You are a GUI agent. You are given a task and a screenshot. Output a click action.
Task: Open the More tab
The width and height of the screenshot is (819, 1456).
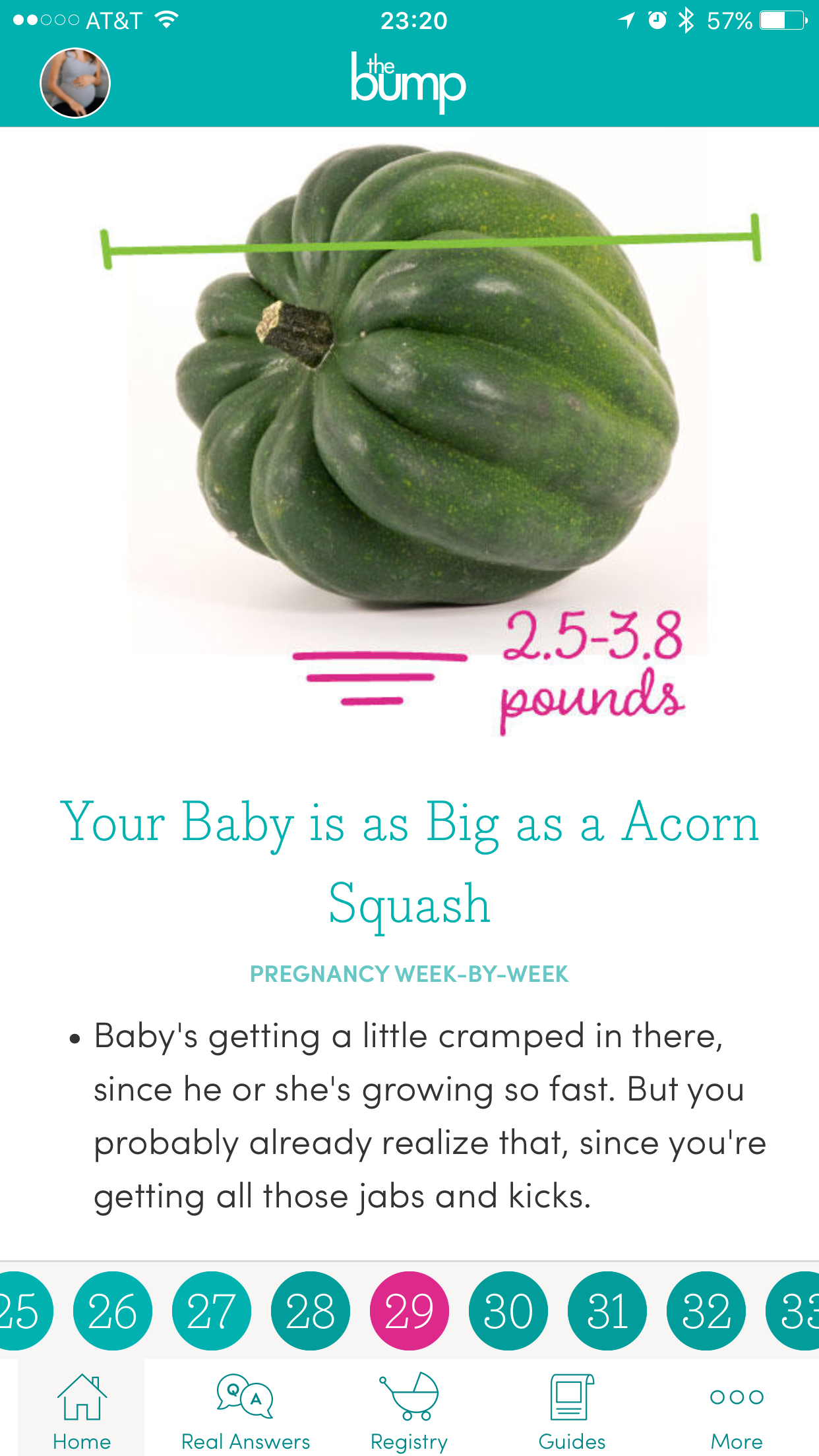(x=737, y=1409)
